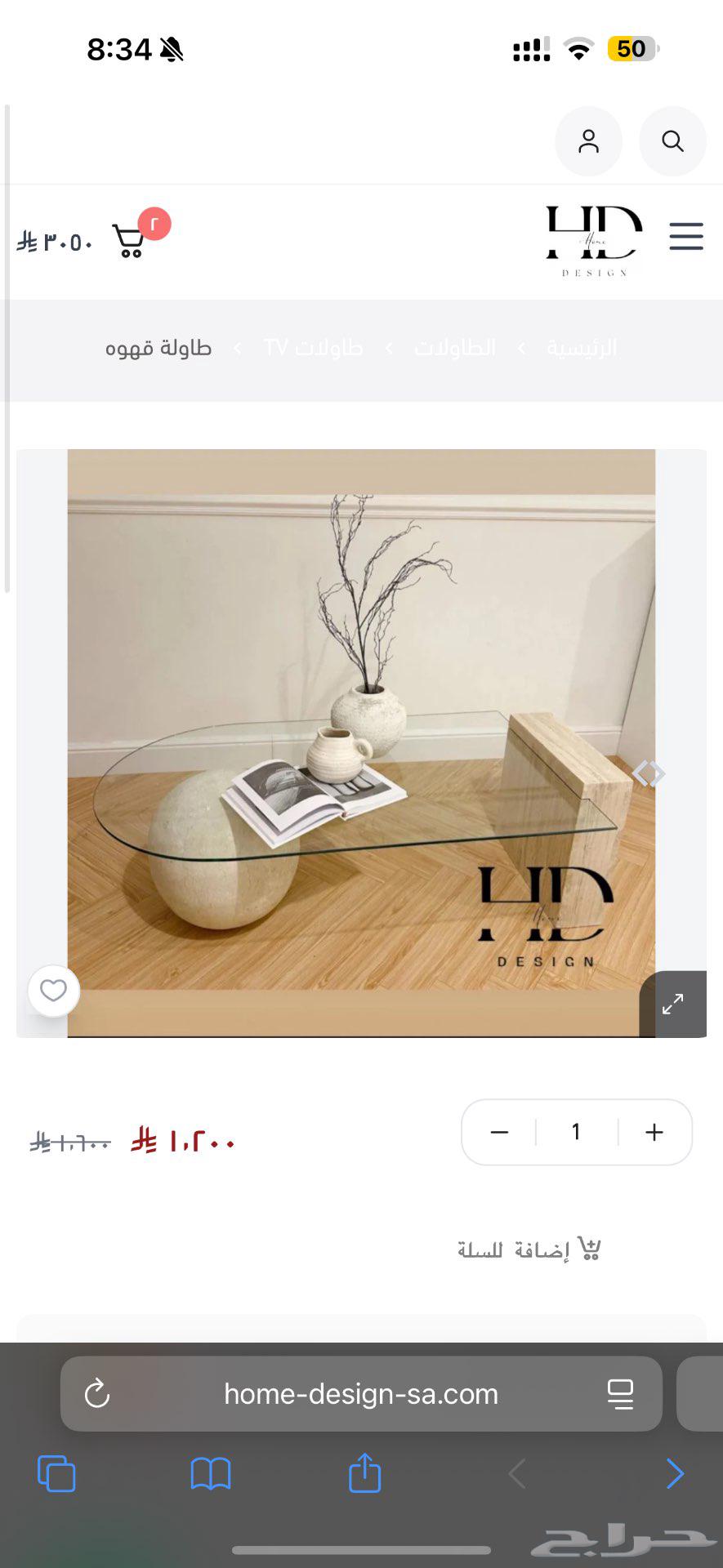The width and height of the screenshot is (723, 1568).
Task: Tap the share icon in Safari toolbar
Action: tap(364, 1474)
